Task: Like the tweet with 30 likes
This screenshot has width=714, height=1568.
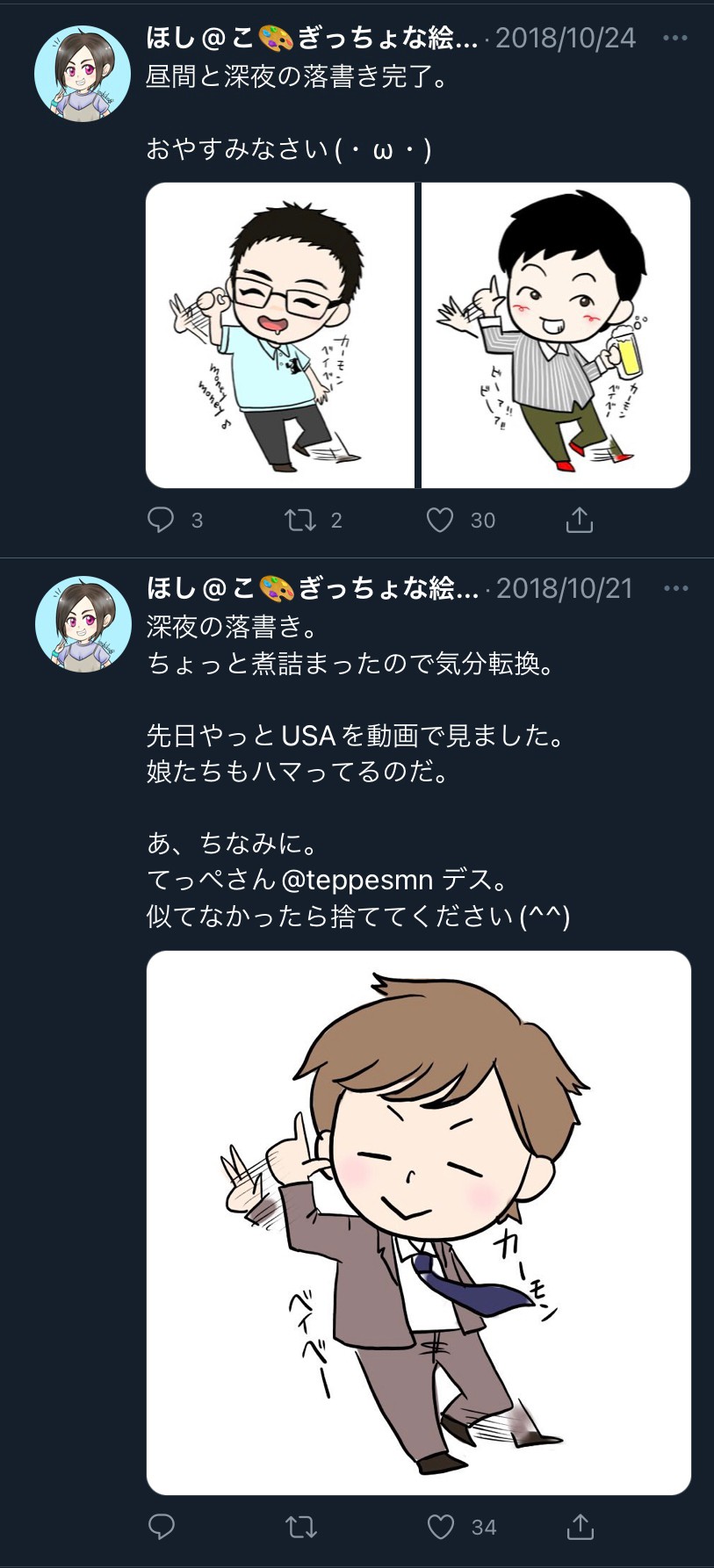Action: tap(440, 520)
